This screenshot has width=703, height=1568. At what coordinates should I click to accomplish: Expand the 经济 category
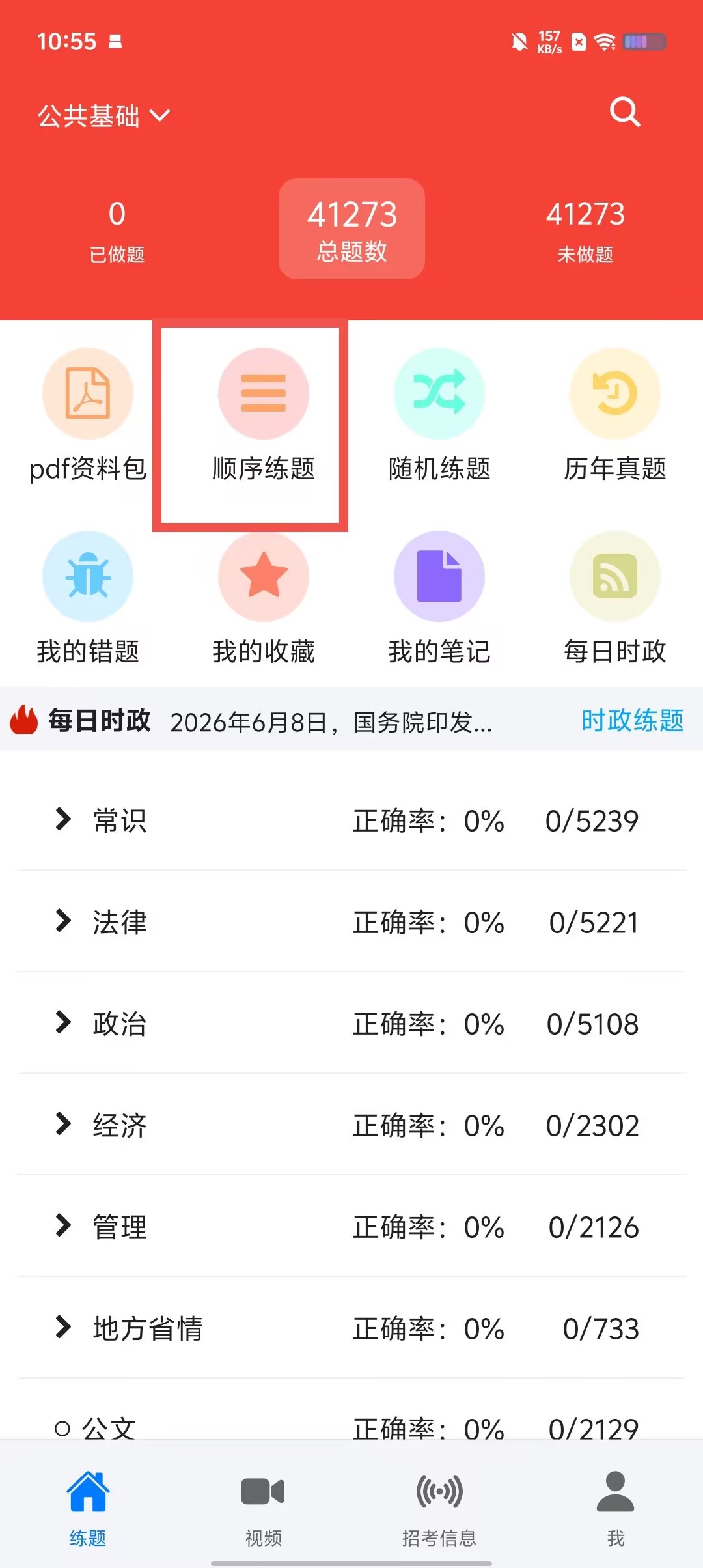pyautogui.click(x=351, y=1125)
